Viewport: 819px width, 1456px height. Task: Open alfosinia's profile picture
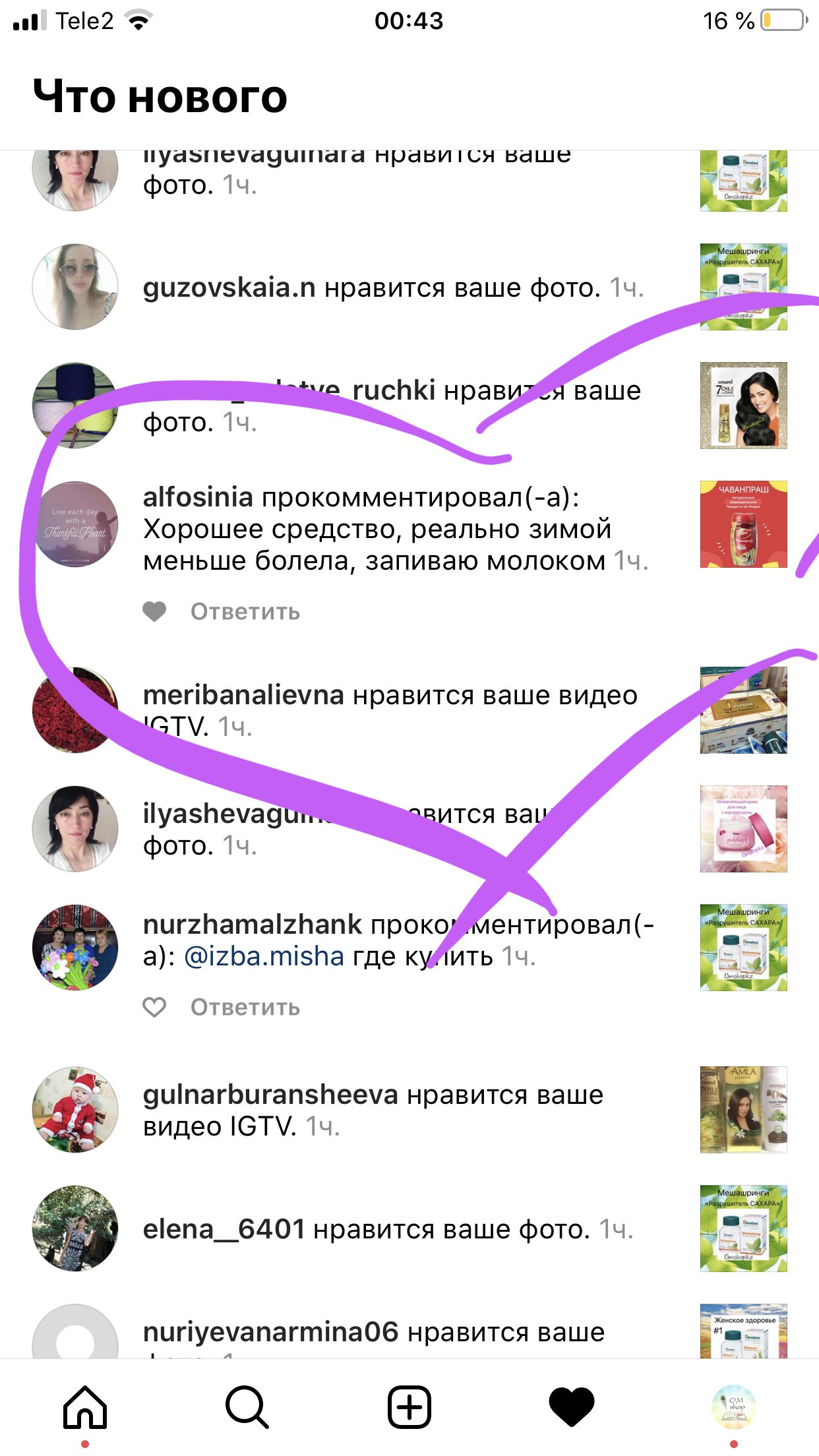(75, 524)
